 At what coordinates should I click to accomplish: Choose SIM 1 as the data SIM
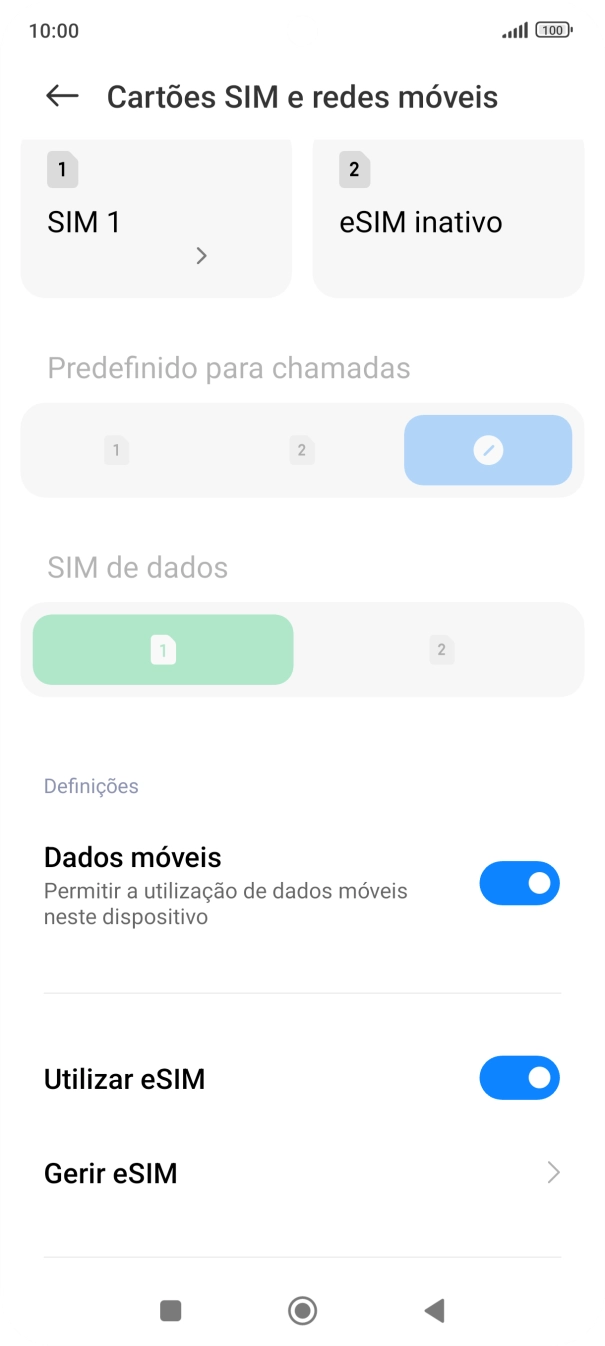tap(163, 650)
